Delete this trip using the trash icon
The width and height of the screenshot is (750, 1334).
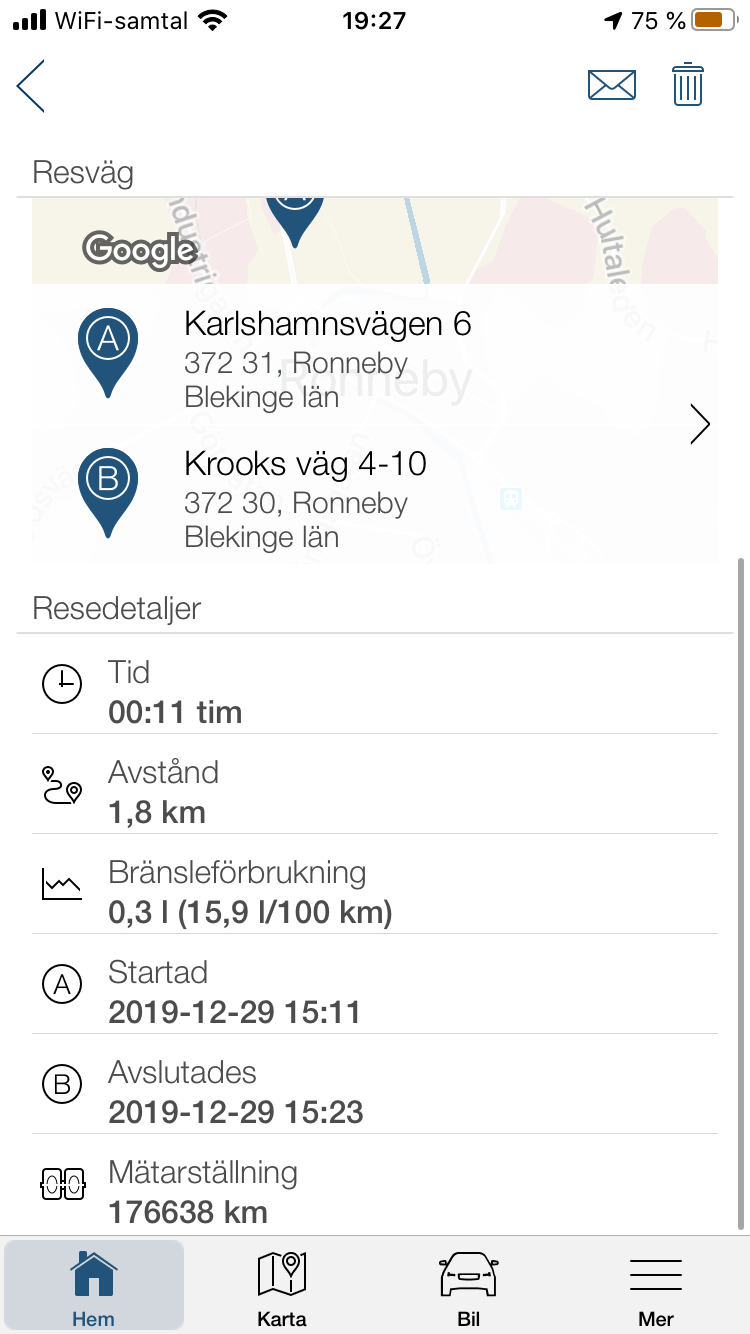click(x=687, y=85)
